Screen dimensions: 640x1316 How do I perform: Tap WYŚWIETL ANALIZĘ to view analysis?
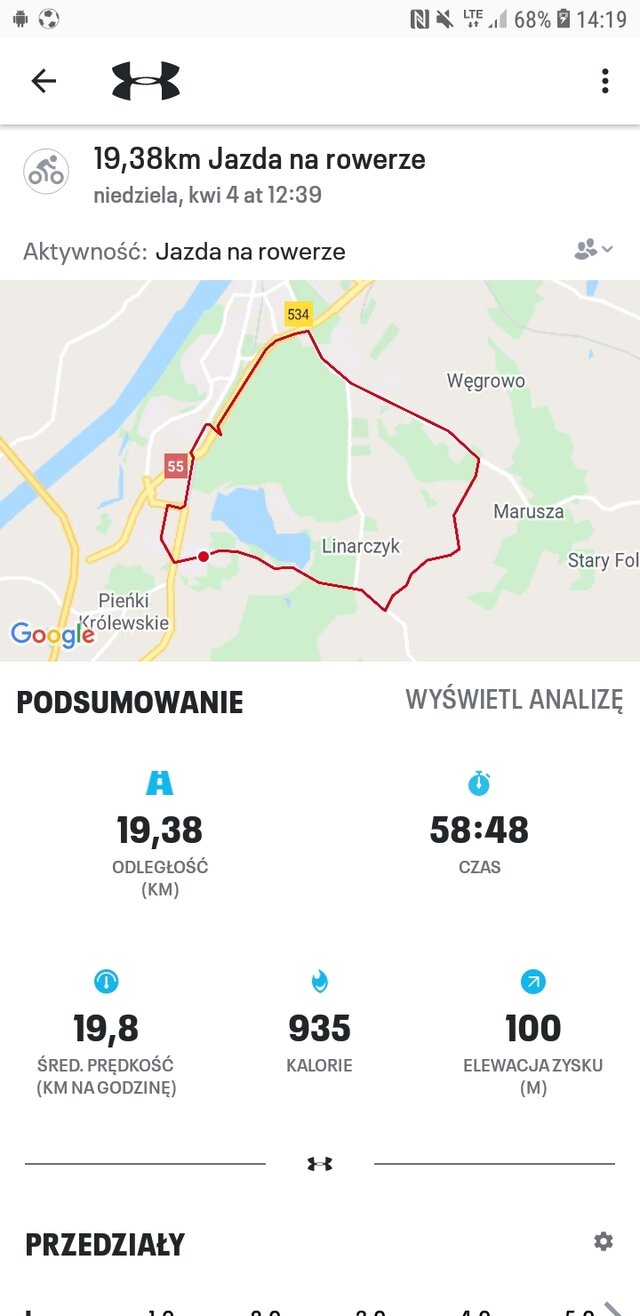point(514,700)
